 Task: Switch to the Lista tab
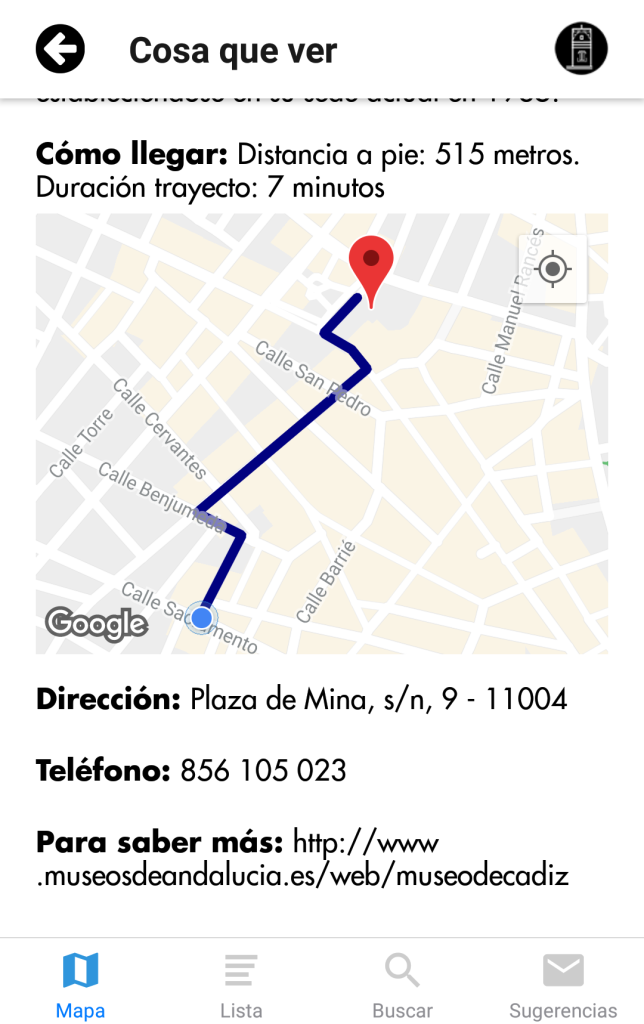click(241, 985)
